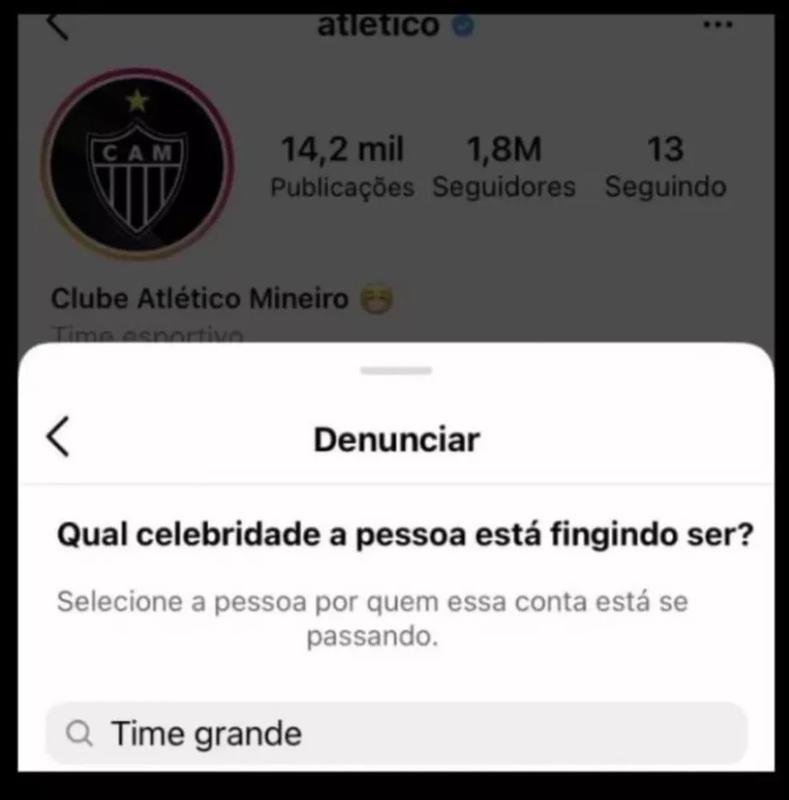Viewport: 789px width, 800px height.
Task: View the 1,8M Seguidores list
Action: point(504,165)
